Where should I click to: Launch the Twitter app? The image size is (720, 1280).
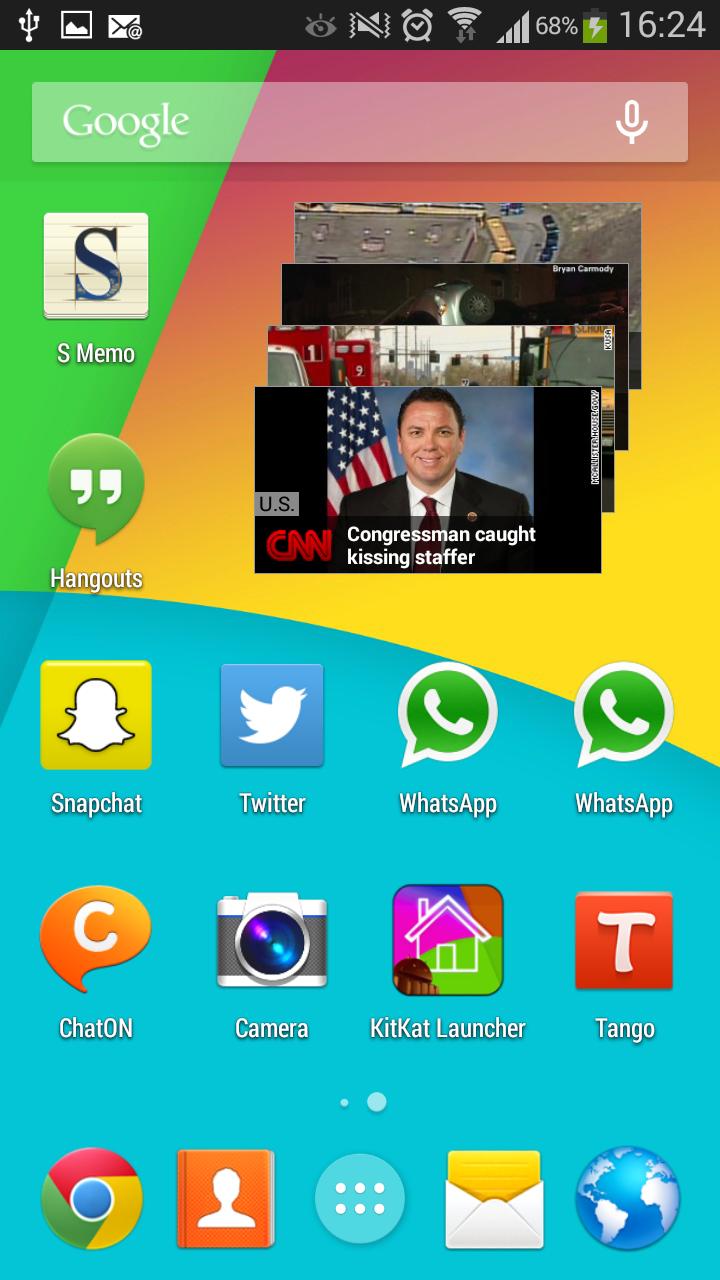(272, 715)
